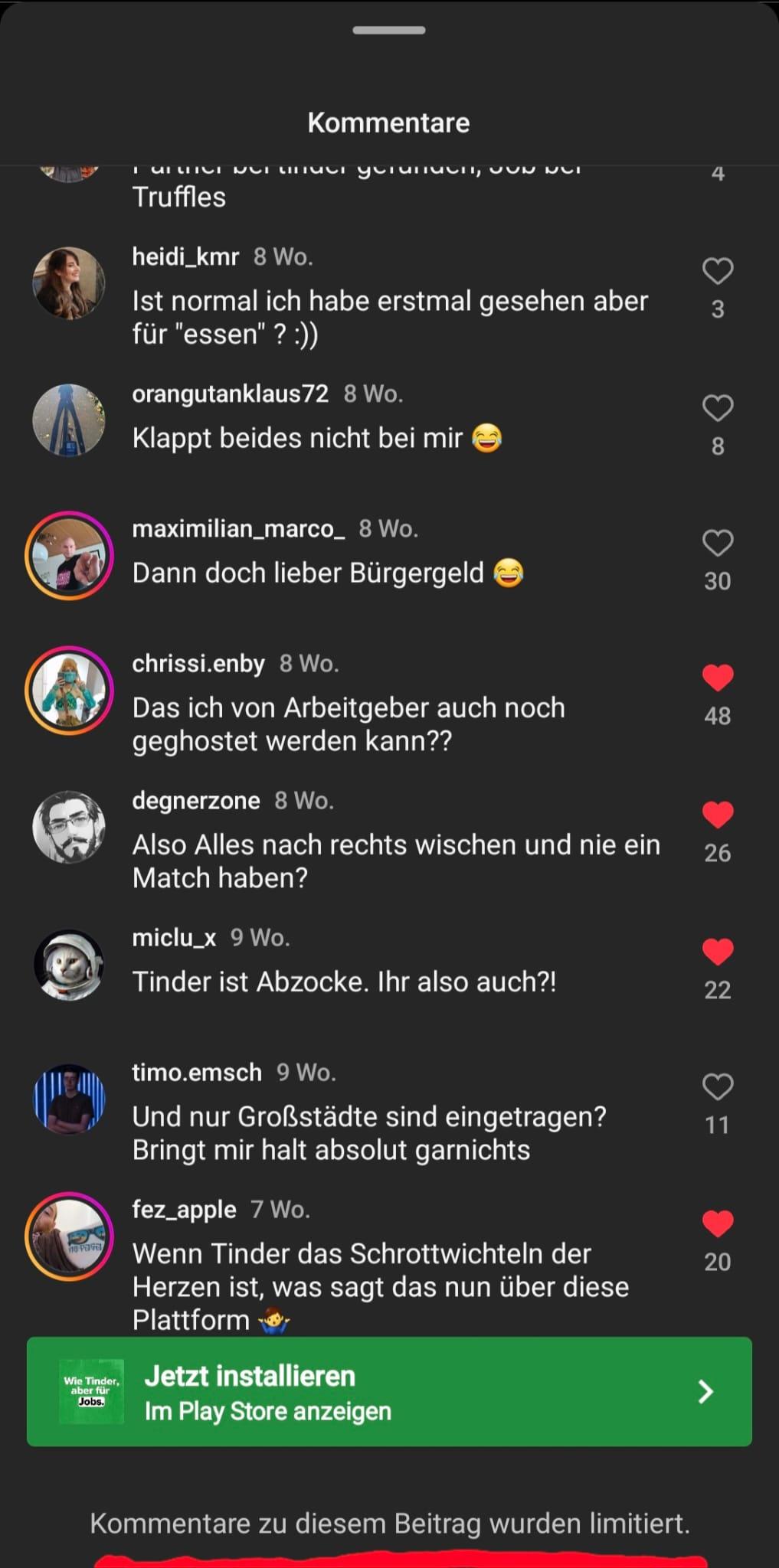The width and height of the screenshot is (779, 1568).
Task: Unlike fez_apple's comment
Action: tap(718, 1223)
